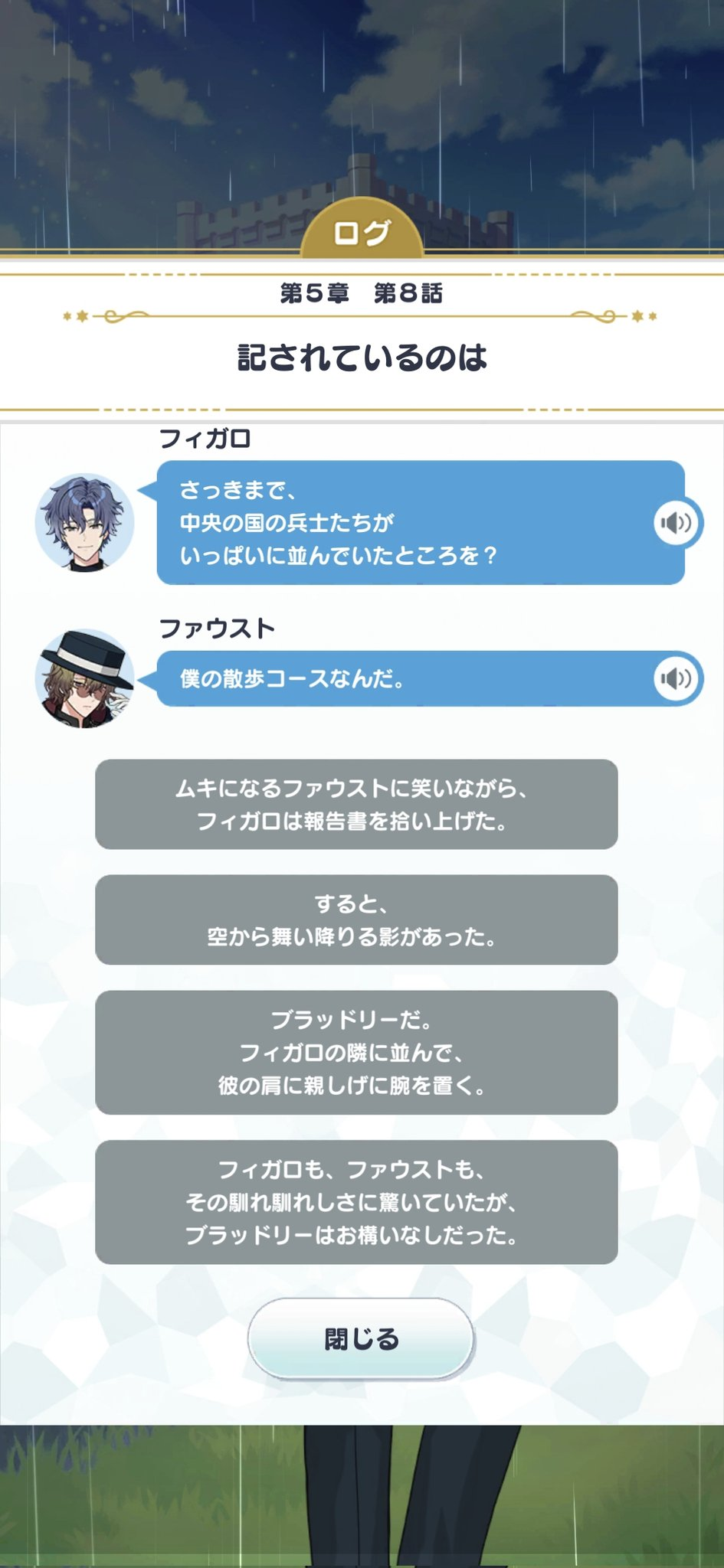Close the log with 閉じる button

tap(361, 1338)
